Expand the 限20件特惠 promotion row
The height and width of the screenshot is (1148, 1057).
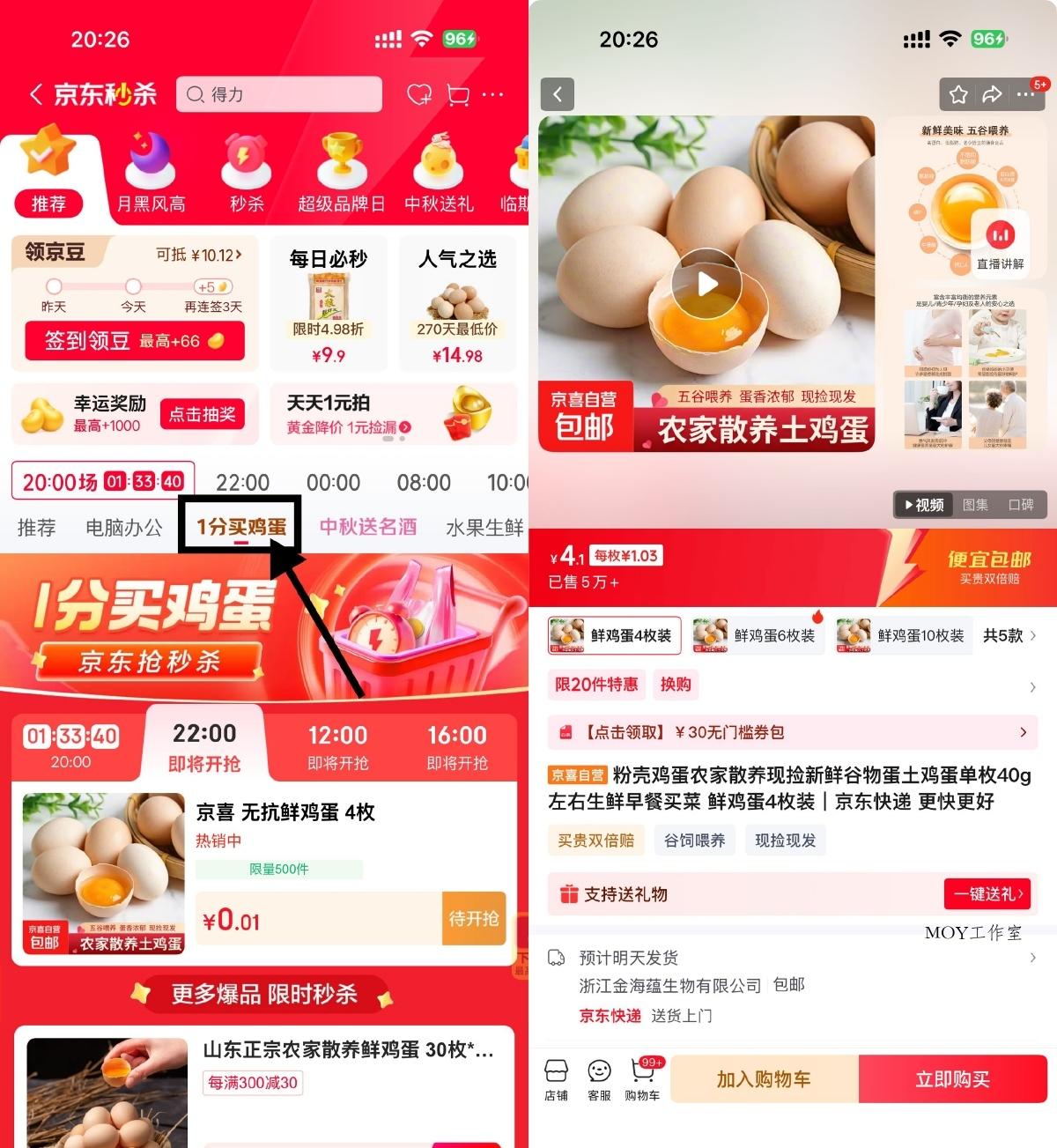[596, 685]
